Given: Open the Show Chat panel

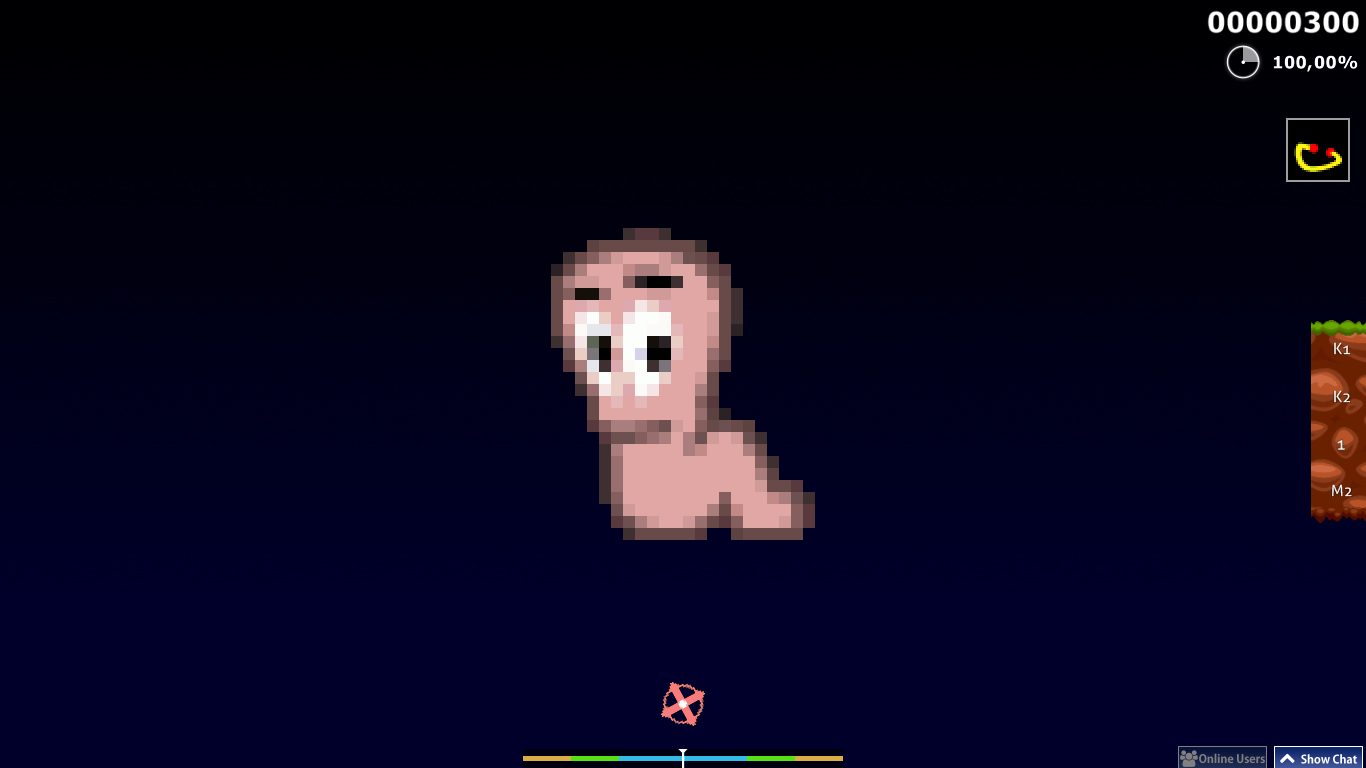Looking at the screenshot, I should [x=1318, y=758].
